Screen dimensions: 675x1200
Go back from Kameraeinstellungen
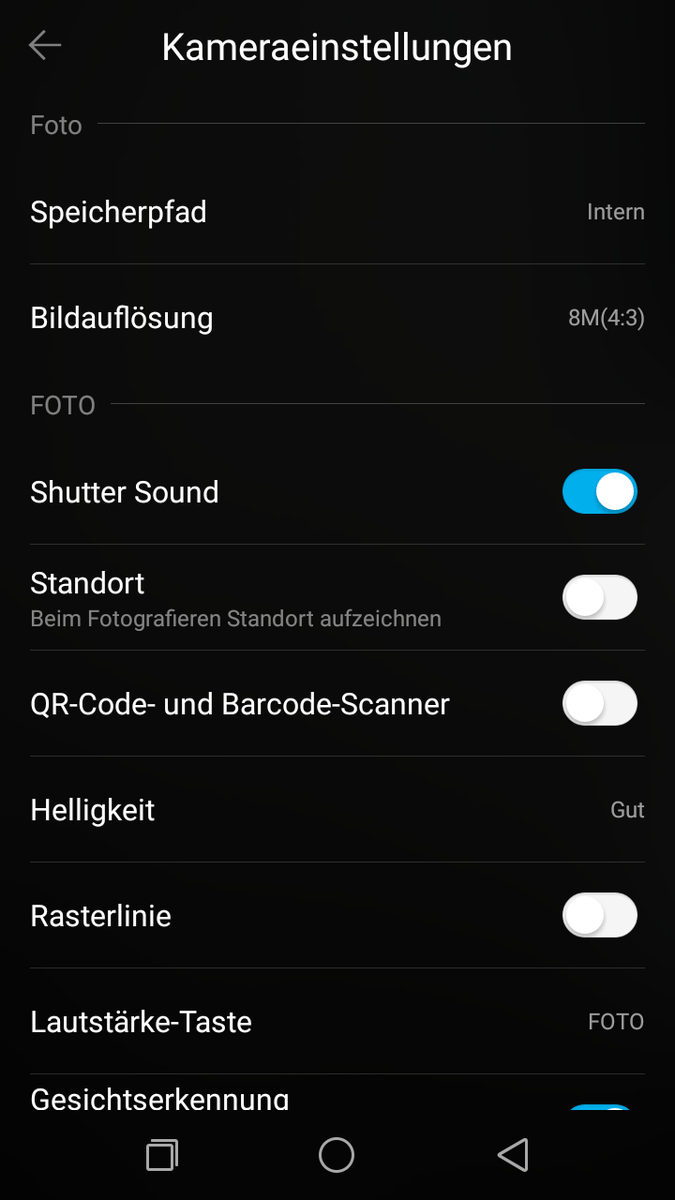(x=45, y=46)
